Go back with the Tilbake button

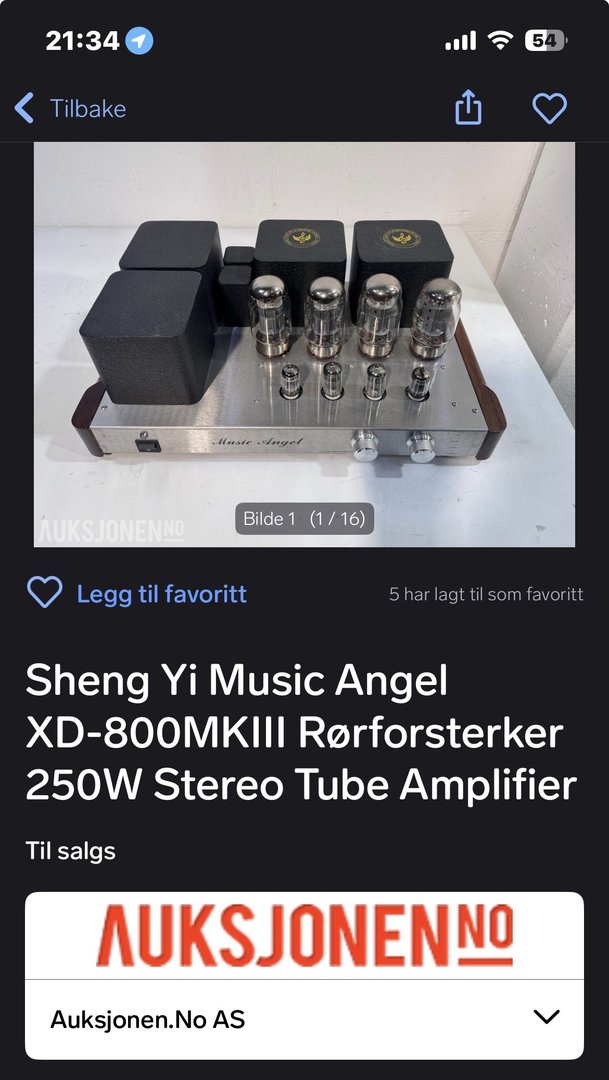tap(70, 108)
